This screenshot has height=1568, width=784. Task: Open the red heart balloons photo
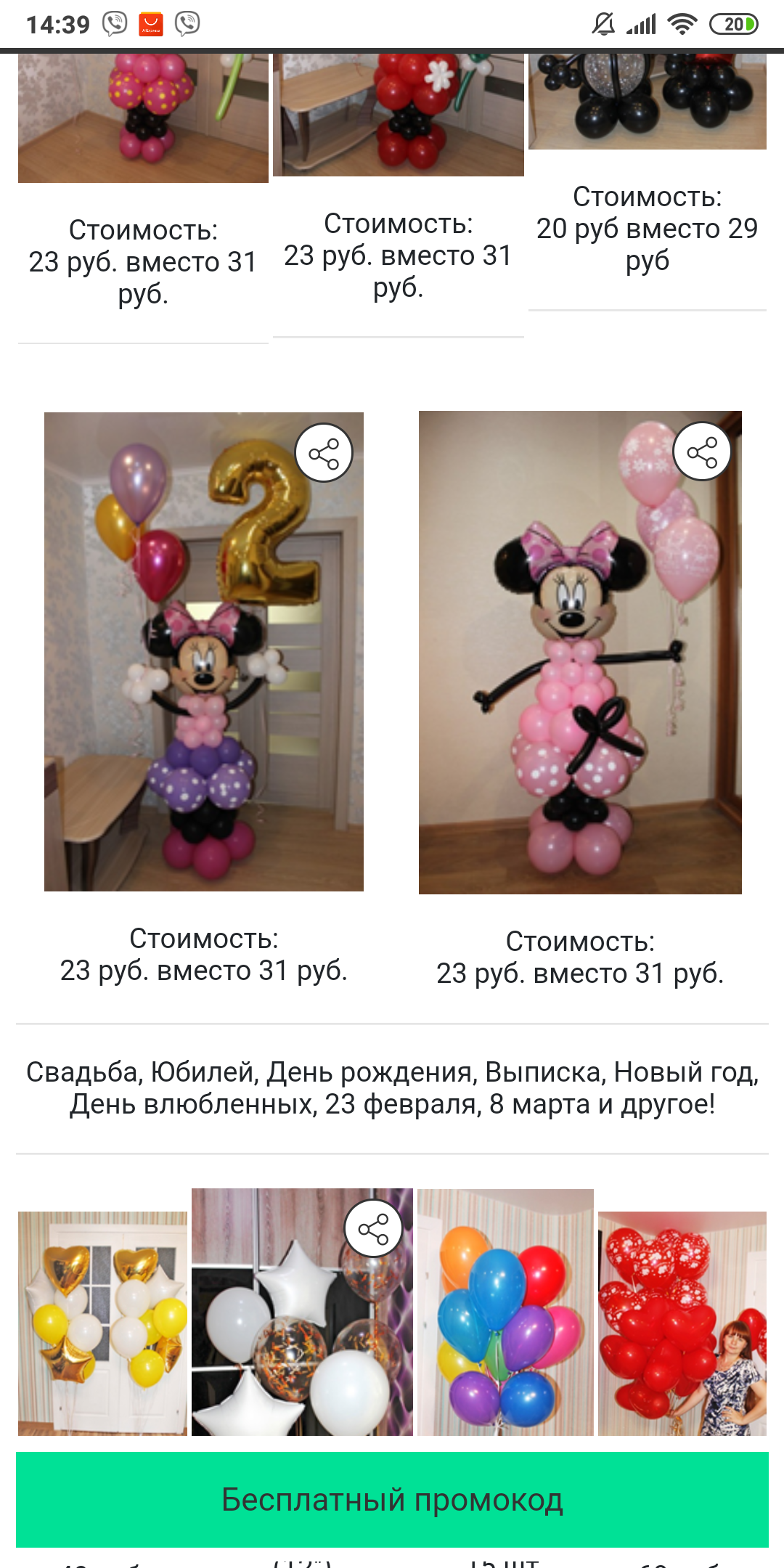point(682,1323)
